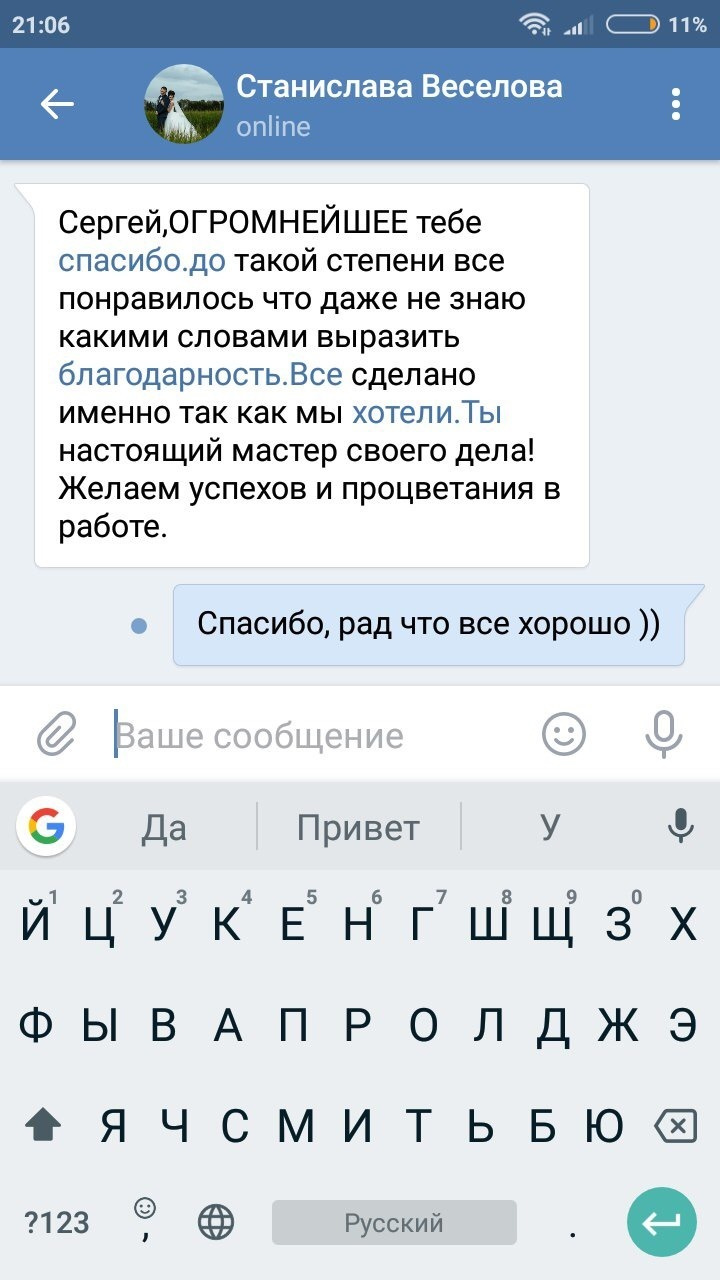Go back using the arrow
The width and height of the screenshot is (720, 1280).
pyautogui.click(x=57, y=104)
